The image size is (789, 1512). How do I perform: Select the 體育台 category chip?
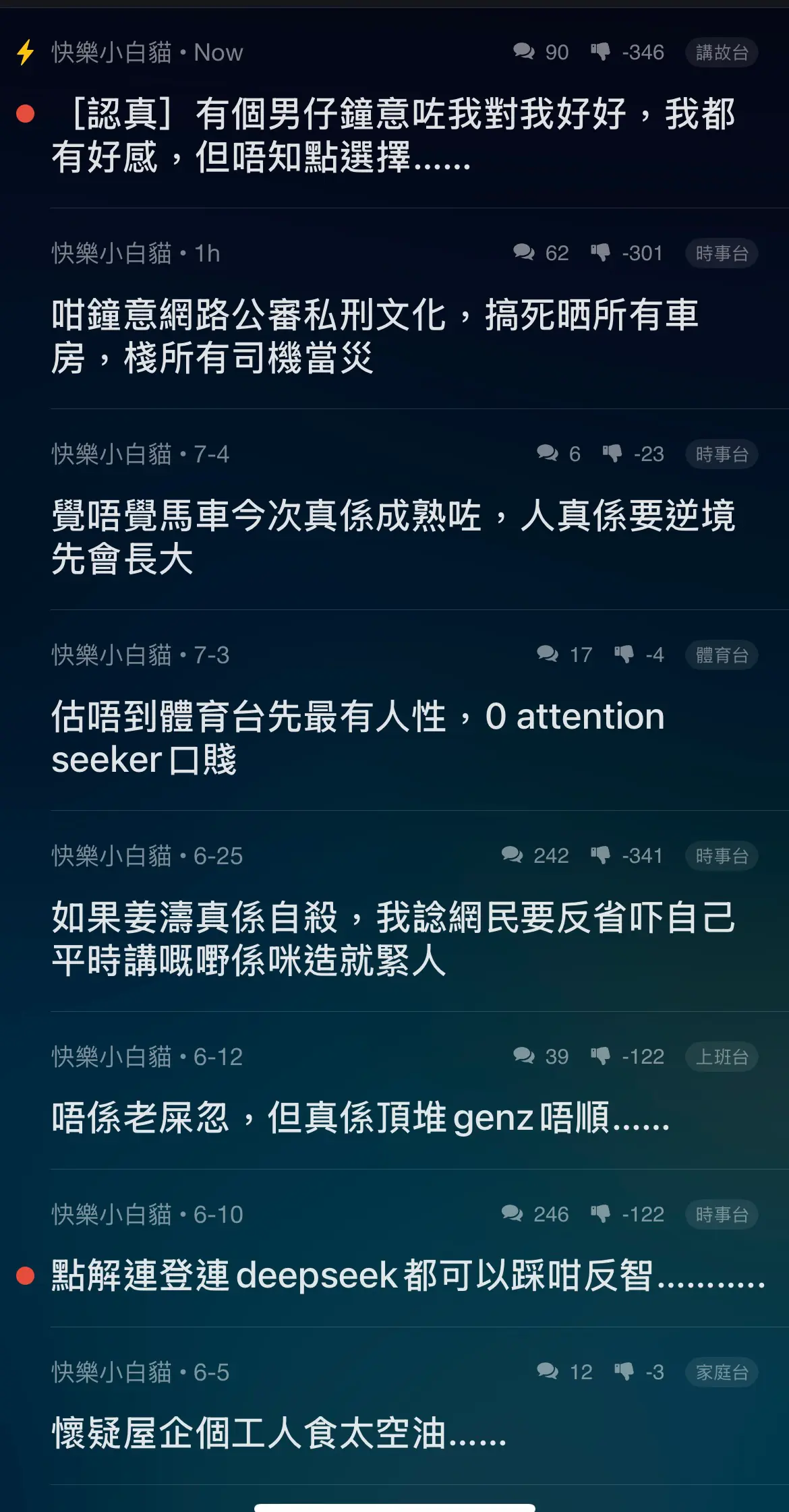coord(722,655)
